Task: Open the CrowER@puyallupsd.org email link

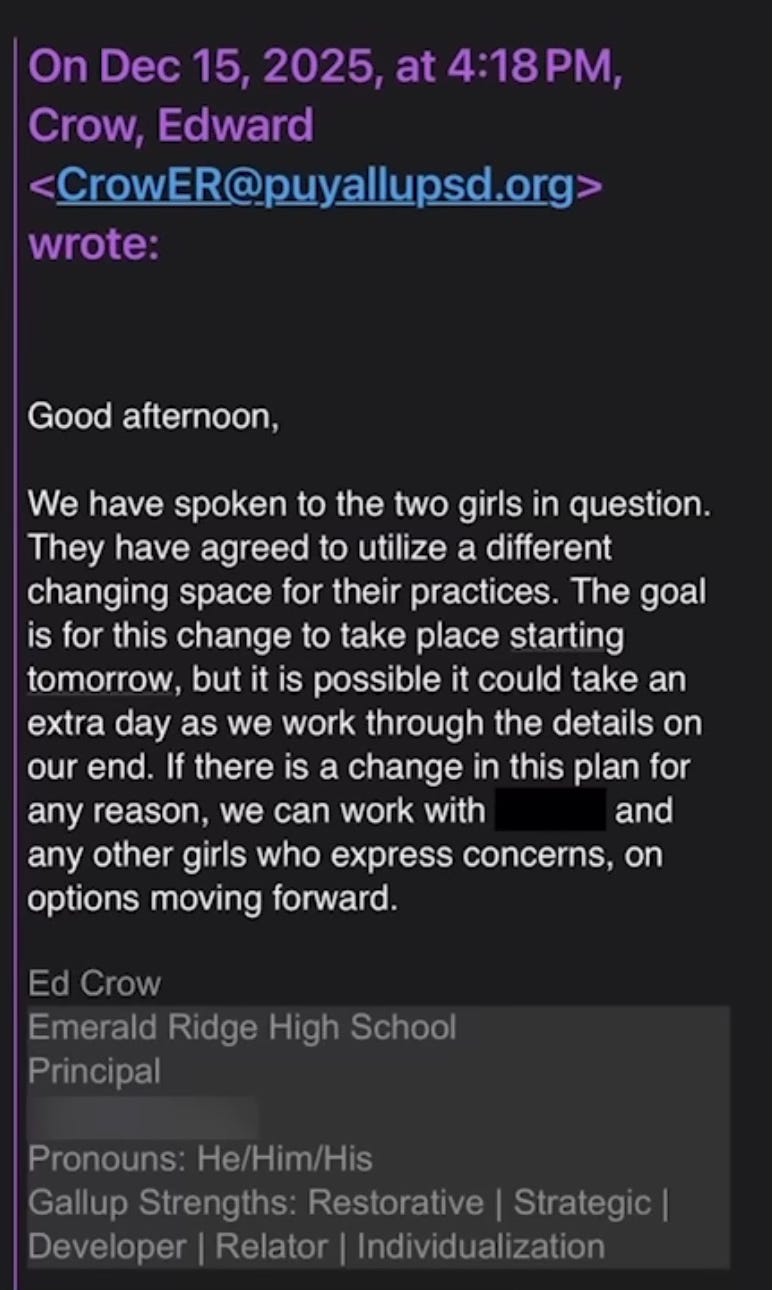Action: [315, 186]
